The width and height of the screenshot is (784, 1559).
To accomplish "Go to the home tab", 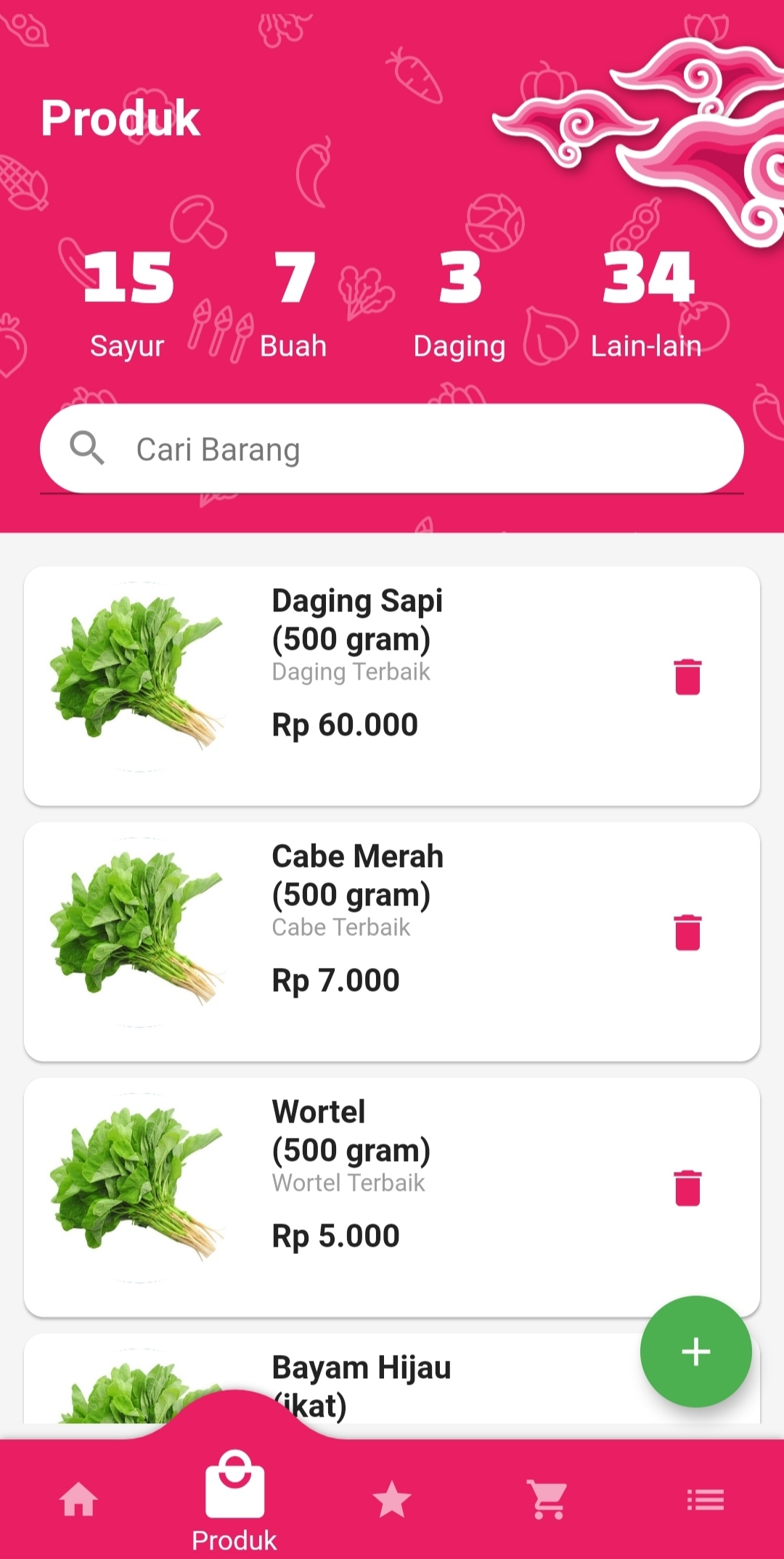I will click(78, 1499).
